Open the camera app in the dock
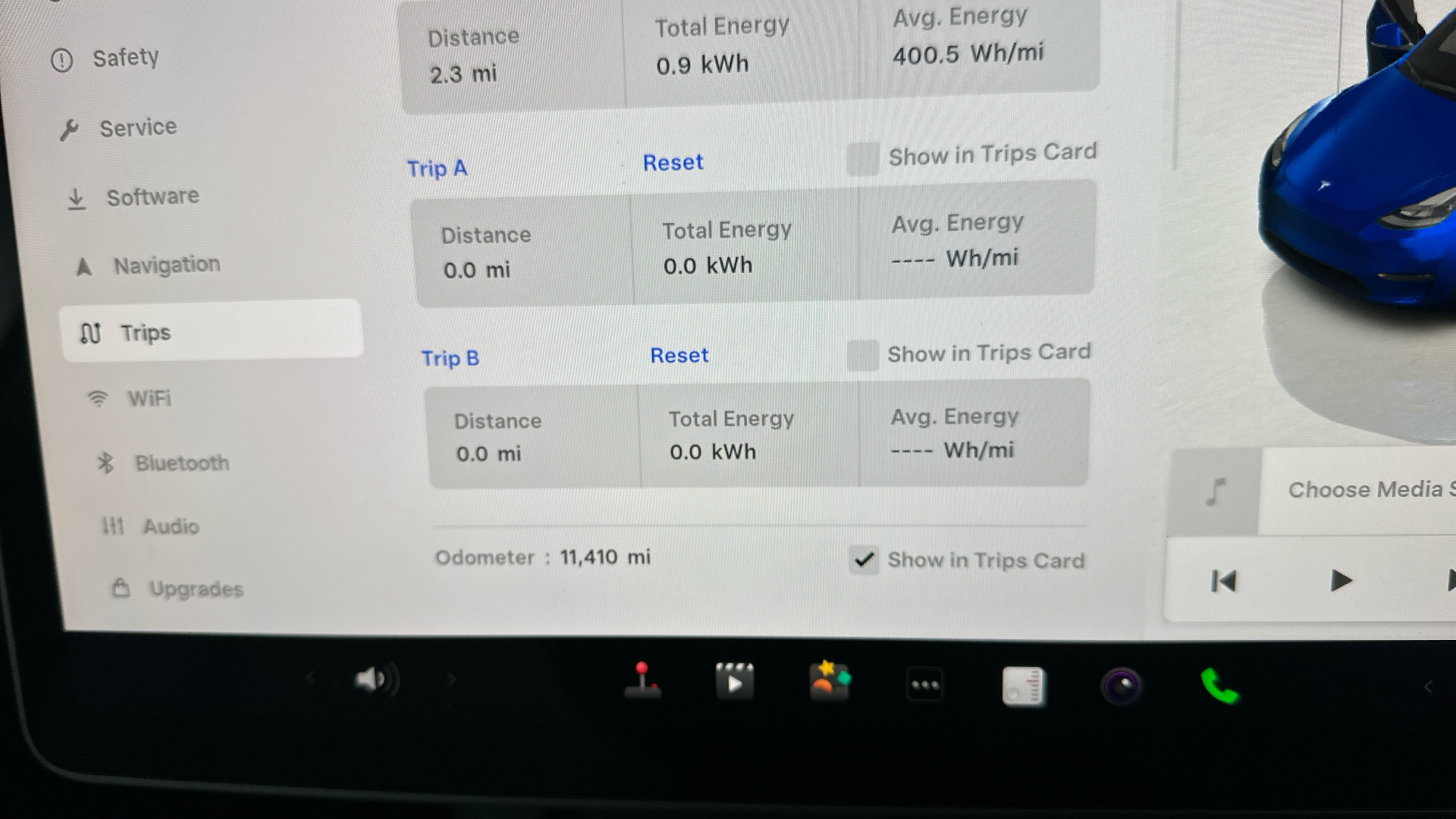Viewport: 1456px width, 819px height. tap(1121, 687)
